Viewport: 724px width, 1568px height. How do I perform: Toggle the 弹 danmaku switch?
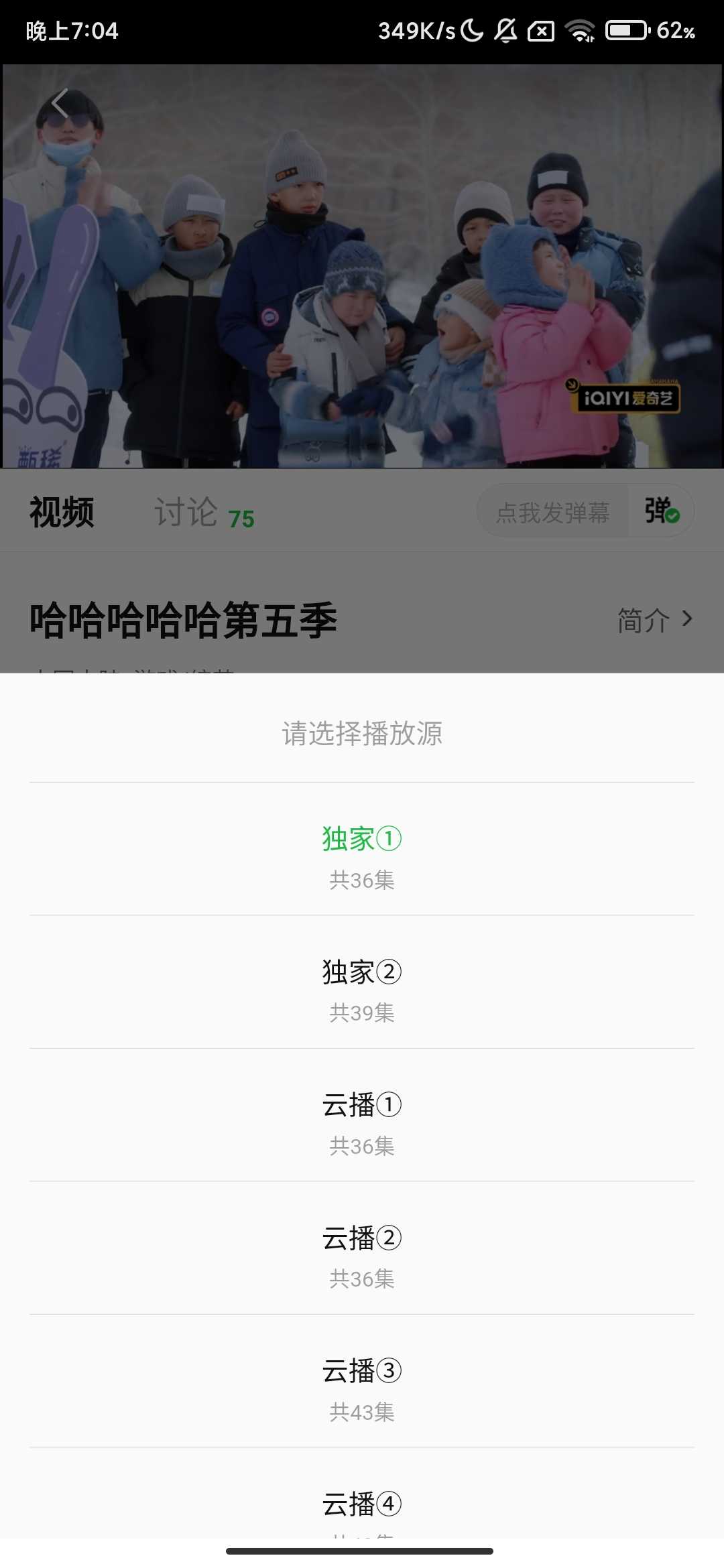pyautogui.click(x=661, y=511)
